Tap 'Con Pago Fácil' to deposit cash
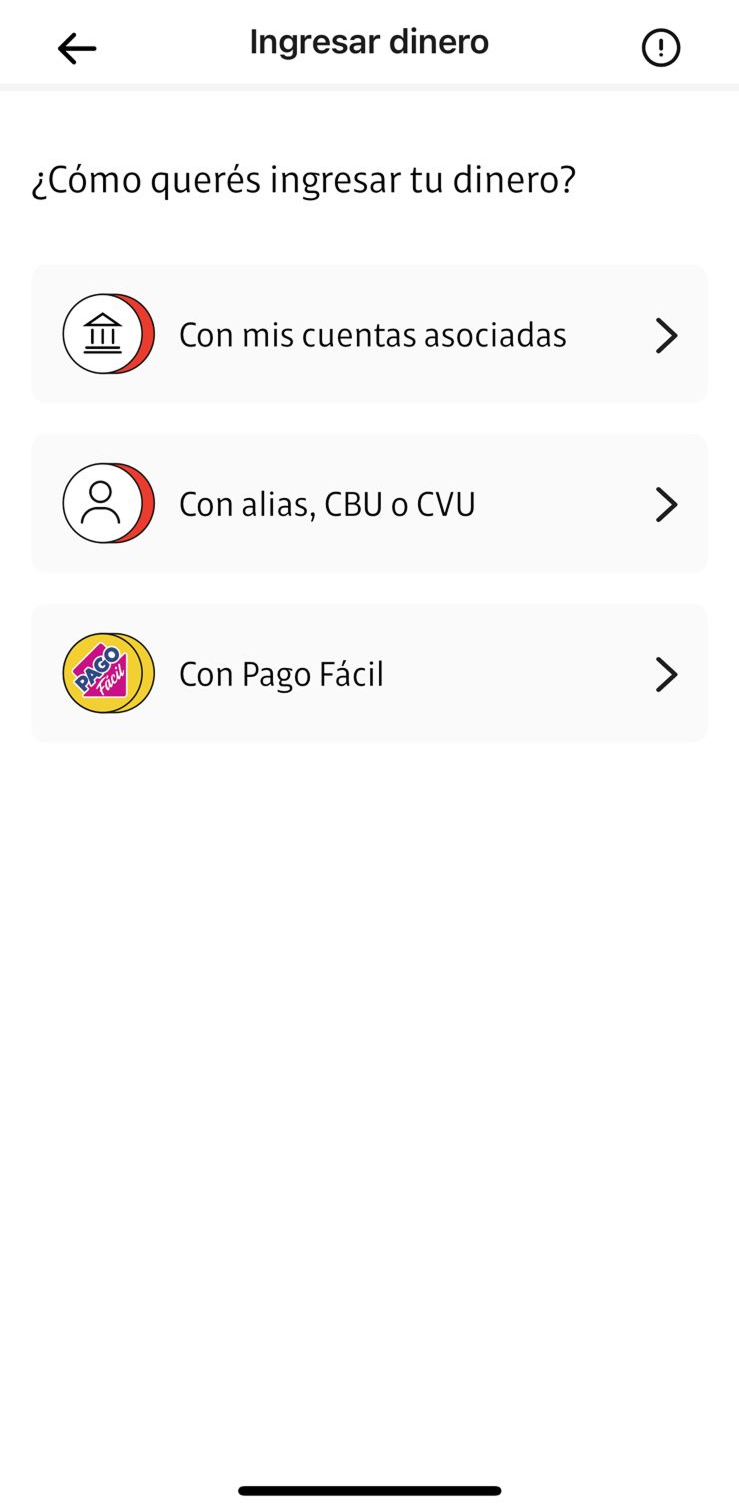This screenshot has width=739, height=1511. coord(281,673)
